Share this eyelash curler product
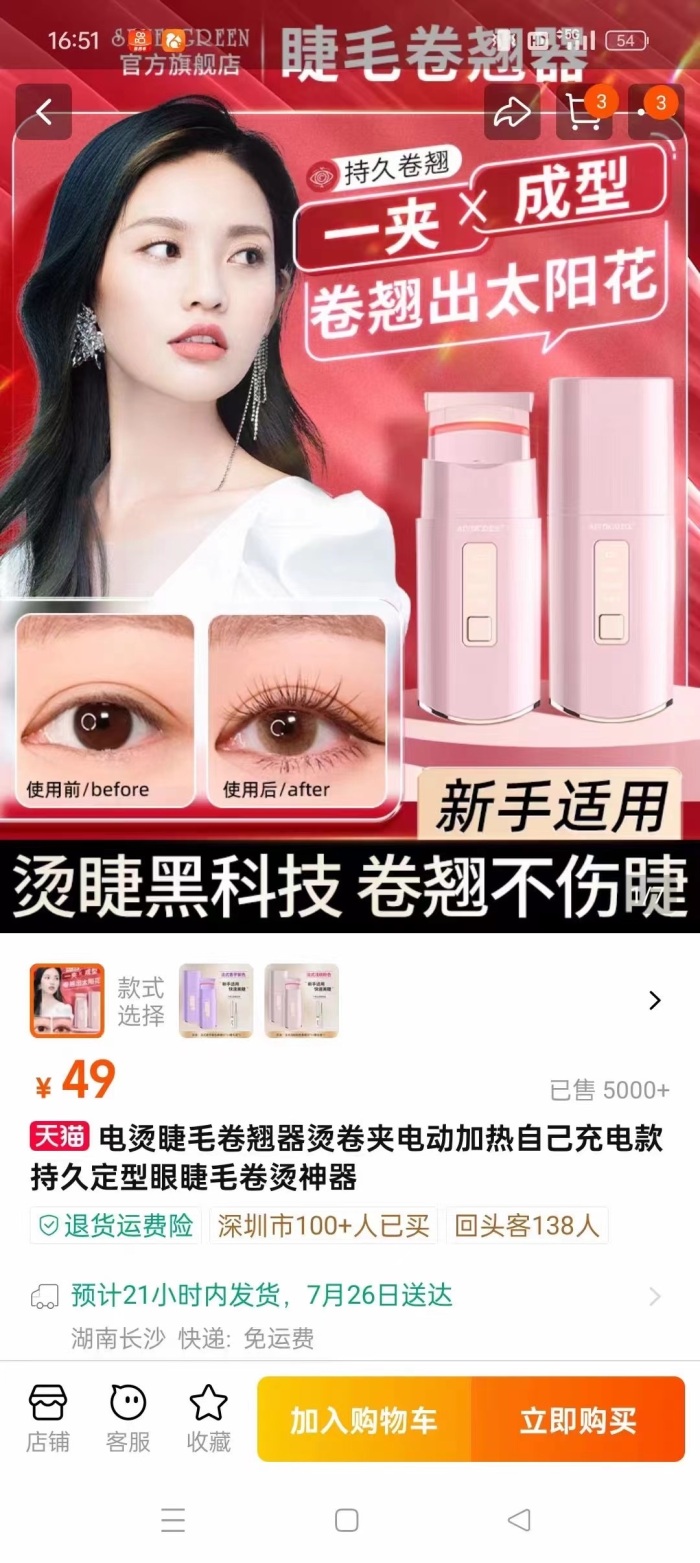 [512, 112]
